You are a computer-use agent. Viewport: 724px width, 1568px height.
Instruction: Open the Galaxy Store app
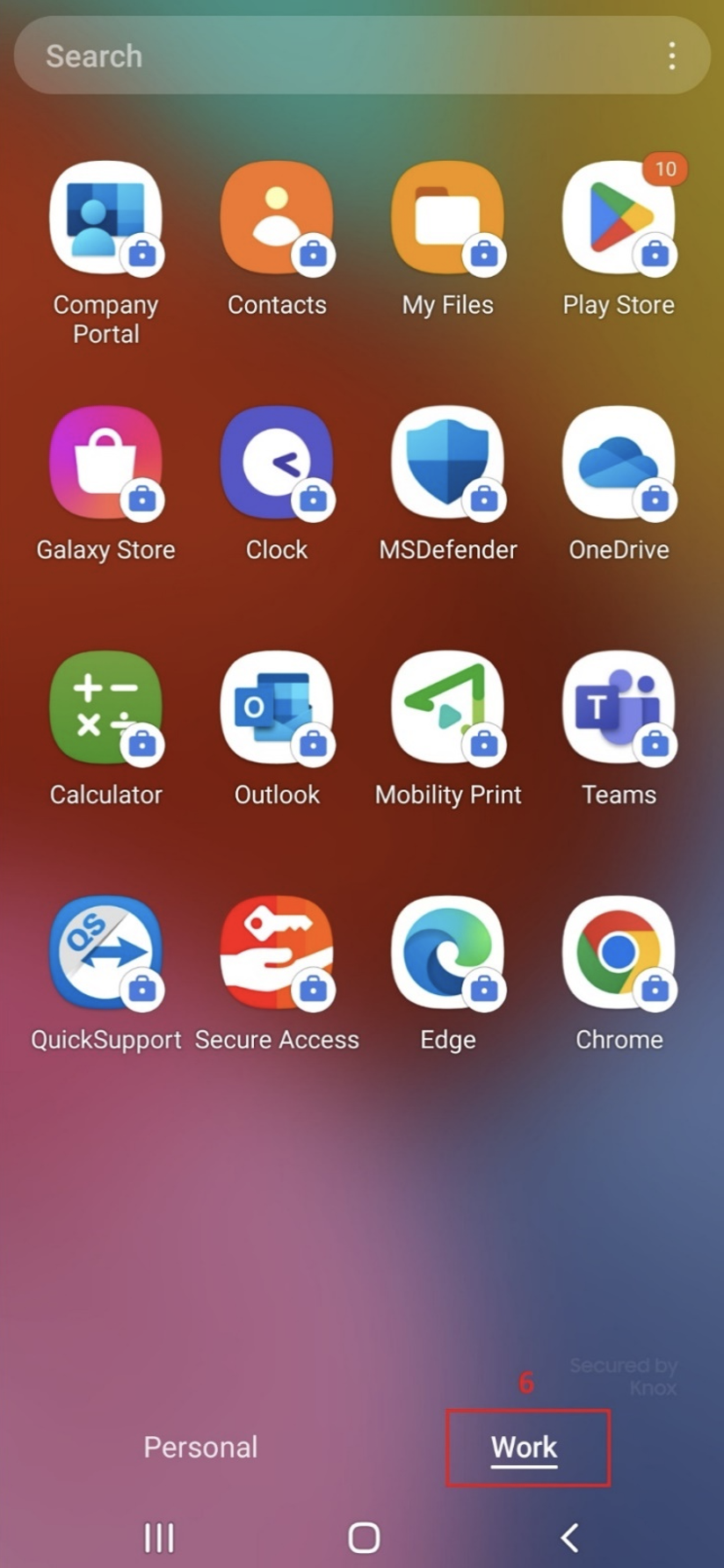tap(105, 462)
